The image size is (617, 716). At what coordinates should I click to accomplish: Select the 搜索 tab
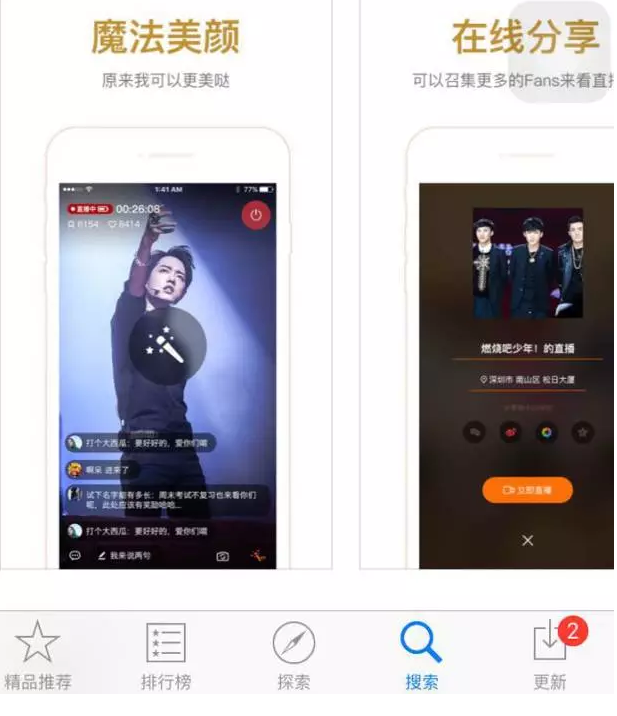pyautogui.click(x=421, y=655)
